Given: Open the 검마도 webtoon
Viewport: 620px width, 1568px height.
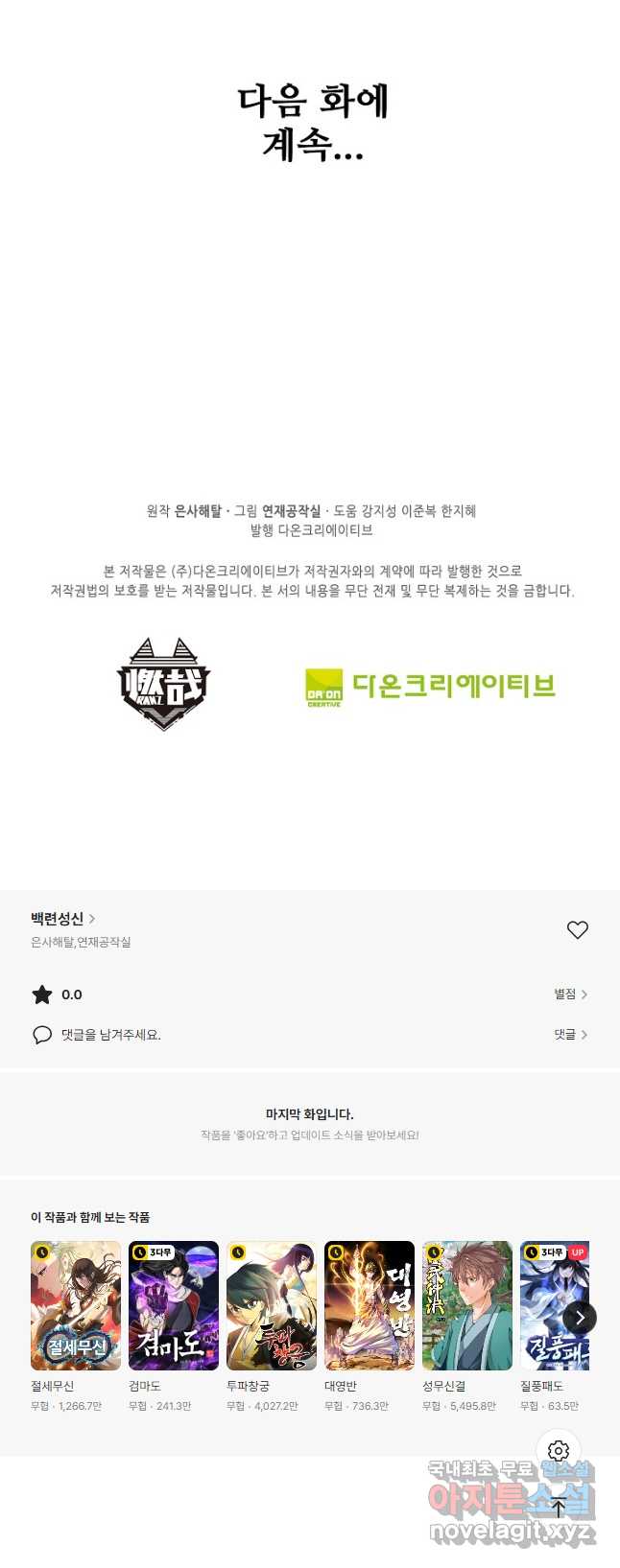Looking at the screenshot, I should pyautogui.click(x=174, y=1305).
